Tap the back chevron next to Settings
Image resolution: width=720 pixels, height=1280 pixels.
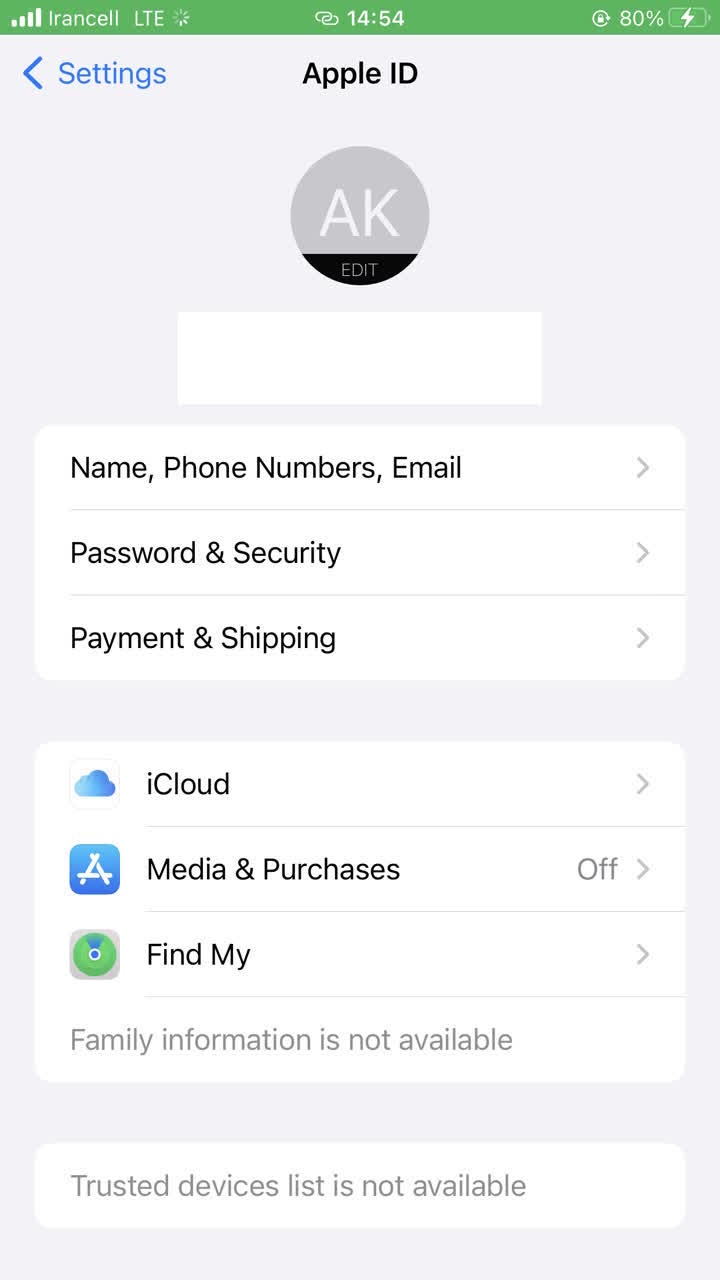[x=31, y=73]
